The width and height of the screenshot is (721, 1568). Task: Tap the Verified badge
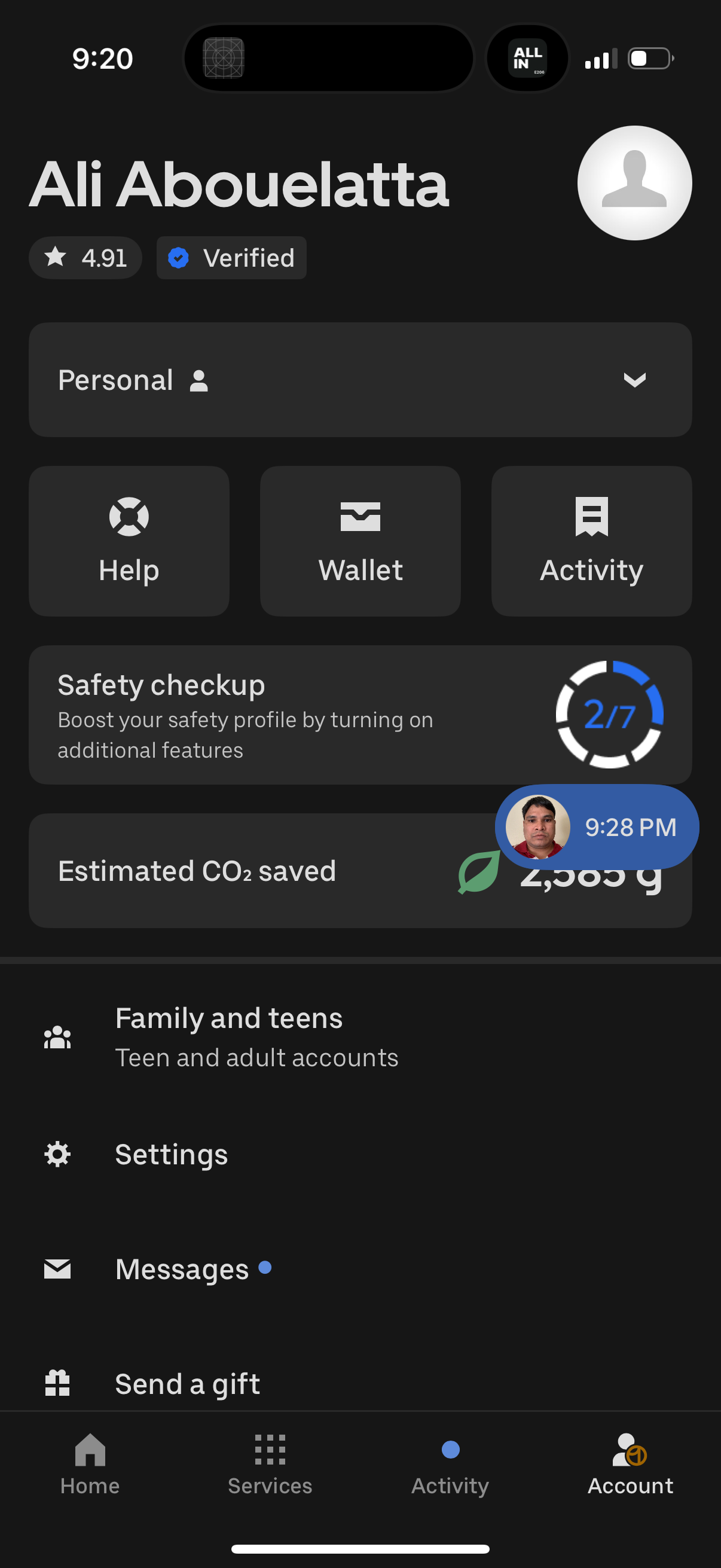(x=231, y=258)
